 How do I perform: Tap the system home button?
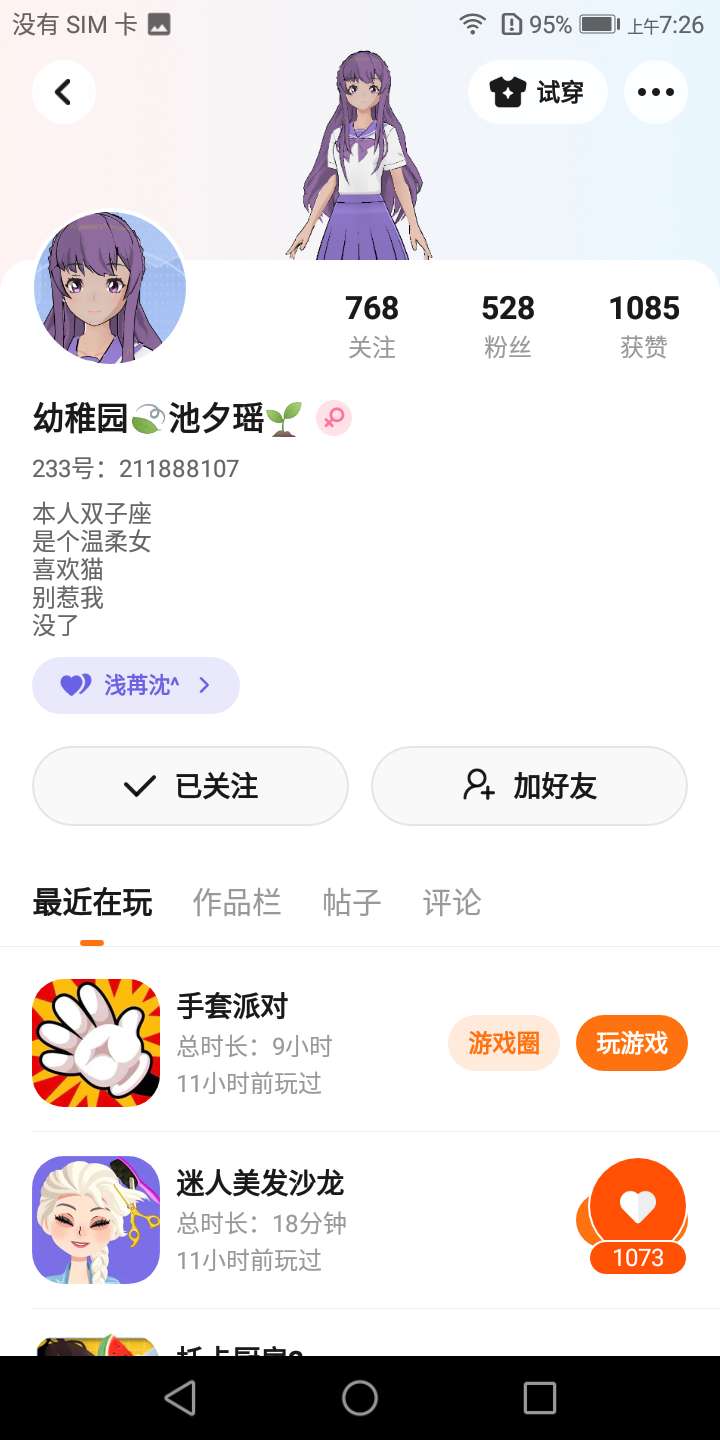coord(360,1398)
